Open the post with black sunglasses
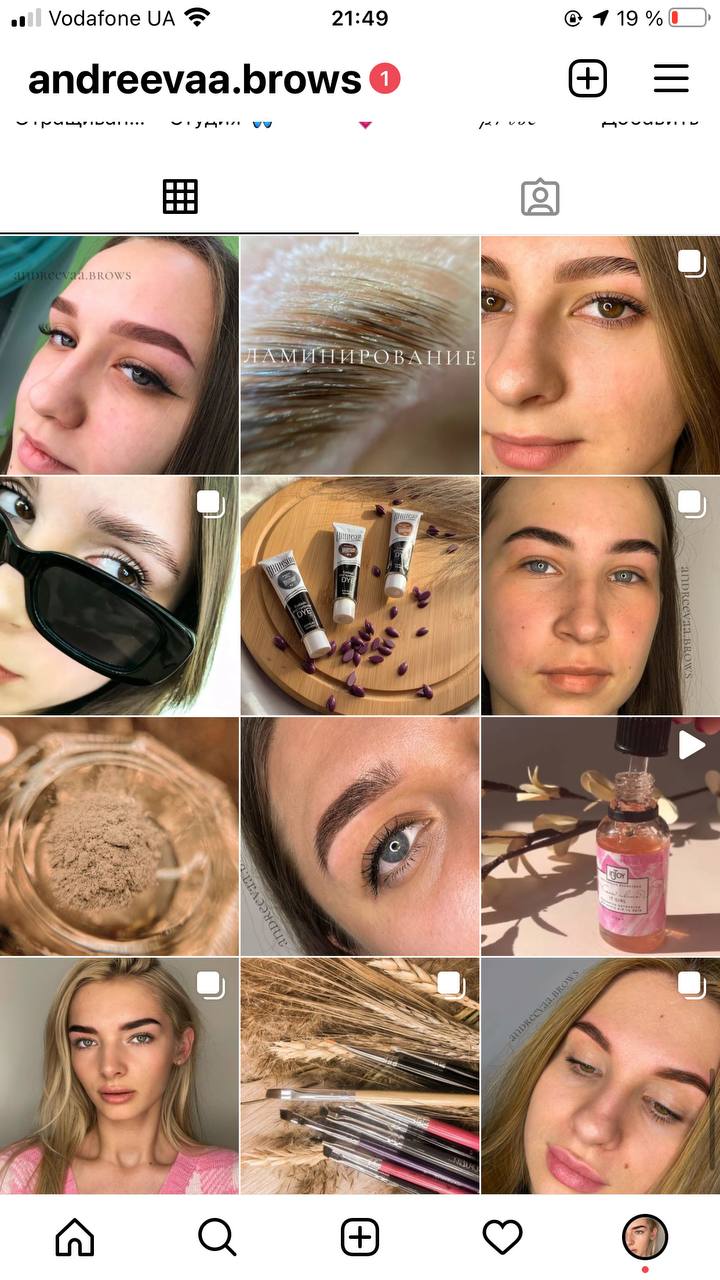The width and height of the screenshot is (720, 1280). (x=119, y=596)
